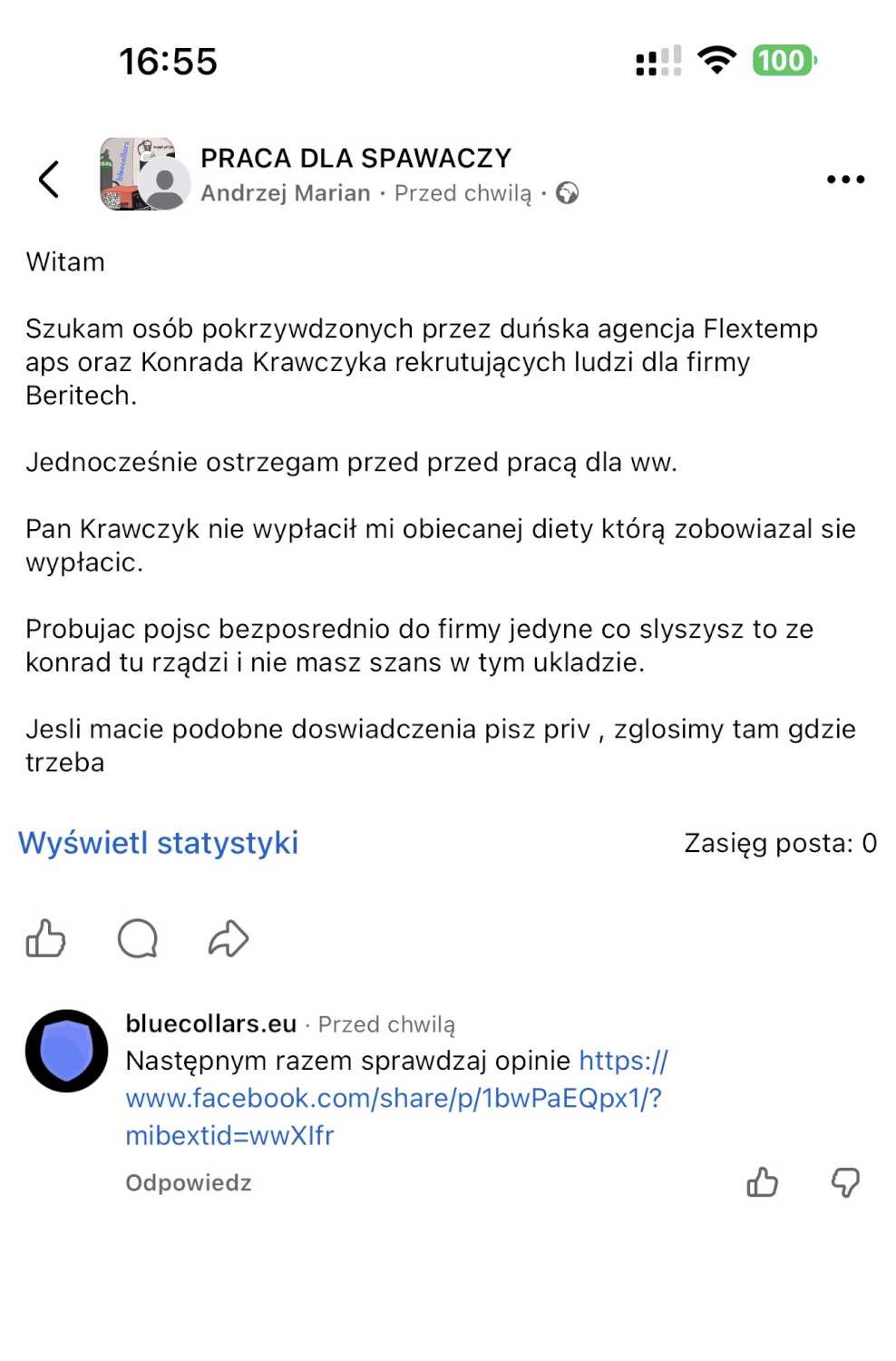Open the three-dot post options menu

[x=845, y=180]
